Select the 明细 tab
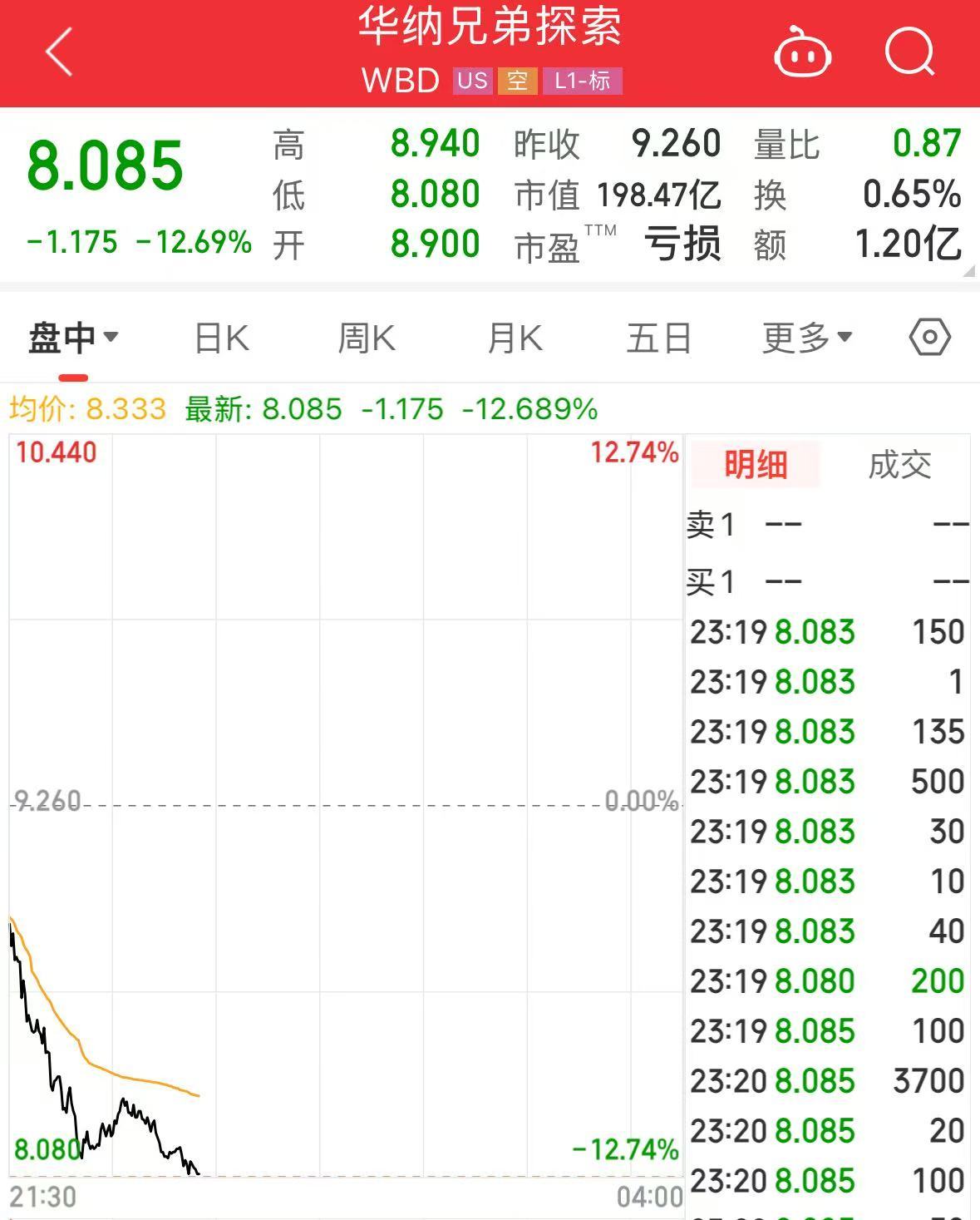Screen dimensions: 980x1220 click(755, 464)
